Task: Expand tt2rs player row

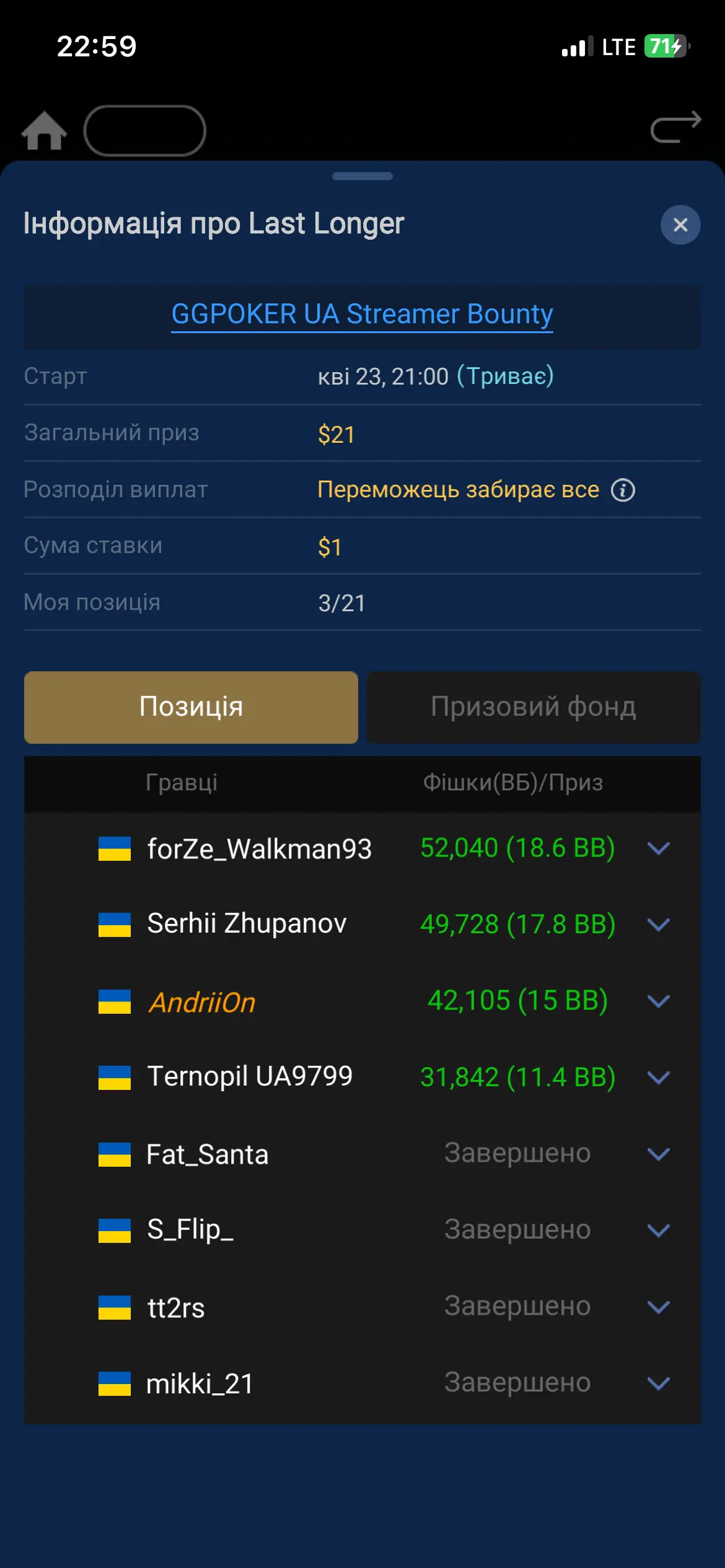Action: pos(658,1307)
